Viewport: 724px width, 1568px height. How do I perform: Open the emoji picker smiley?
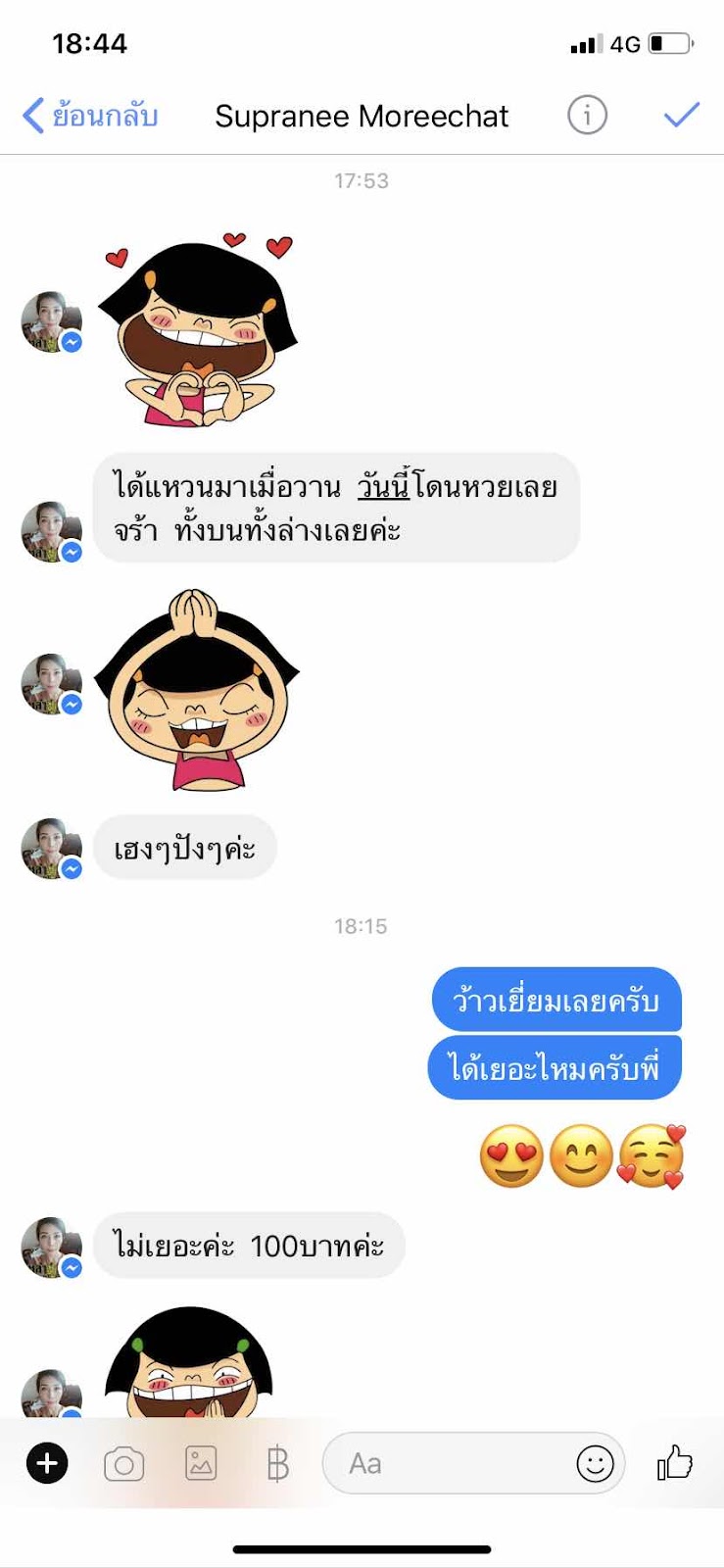click(595, 1463)
